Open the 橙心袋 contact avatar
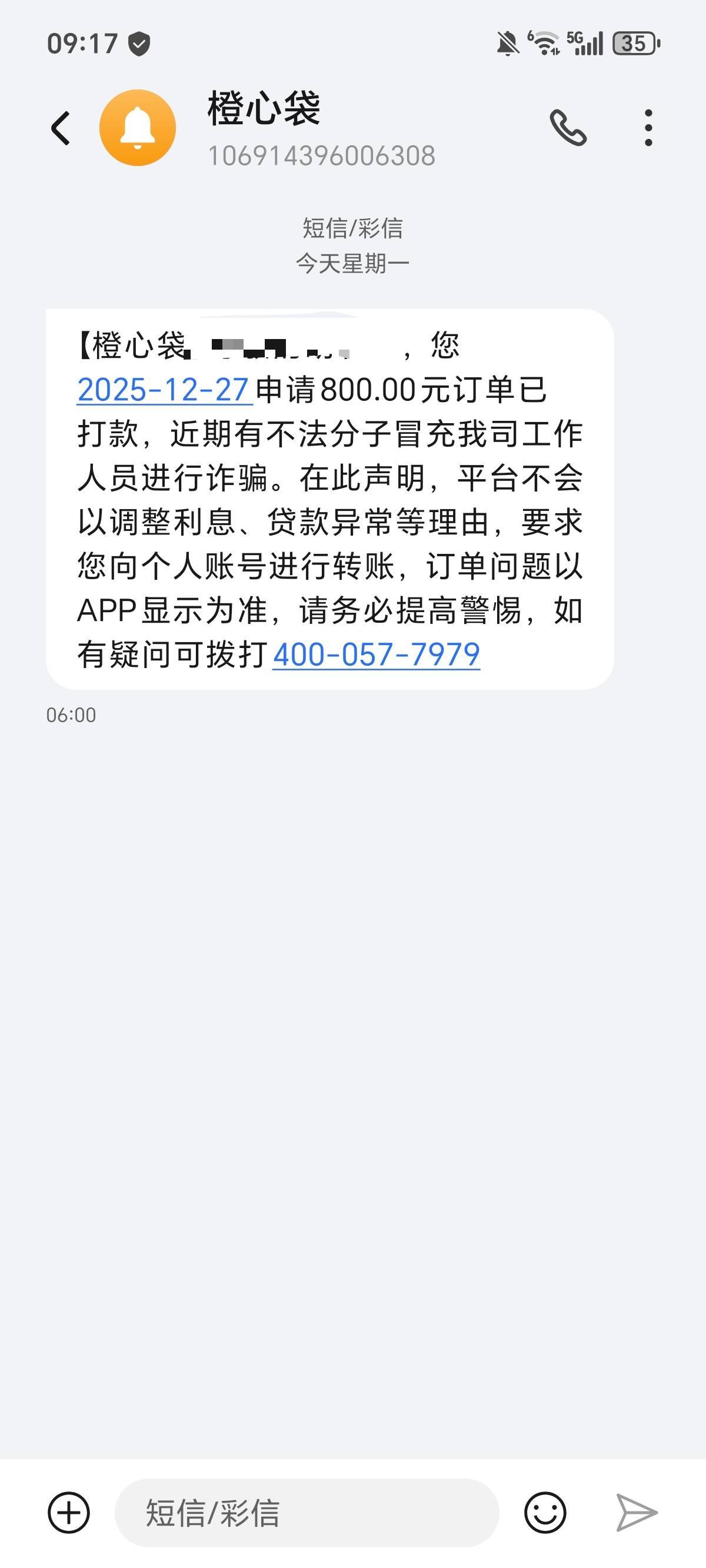The image size is (706, 1568). (138, 128)
